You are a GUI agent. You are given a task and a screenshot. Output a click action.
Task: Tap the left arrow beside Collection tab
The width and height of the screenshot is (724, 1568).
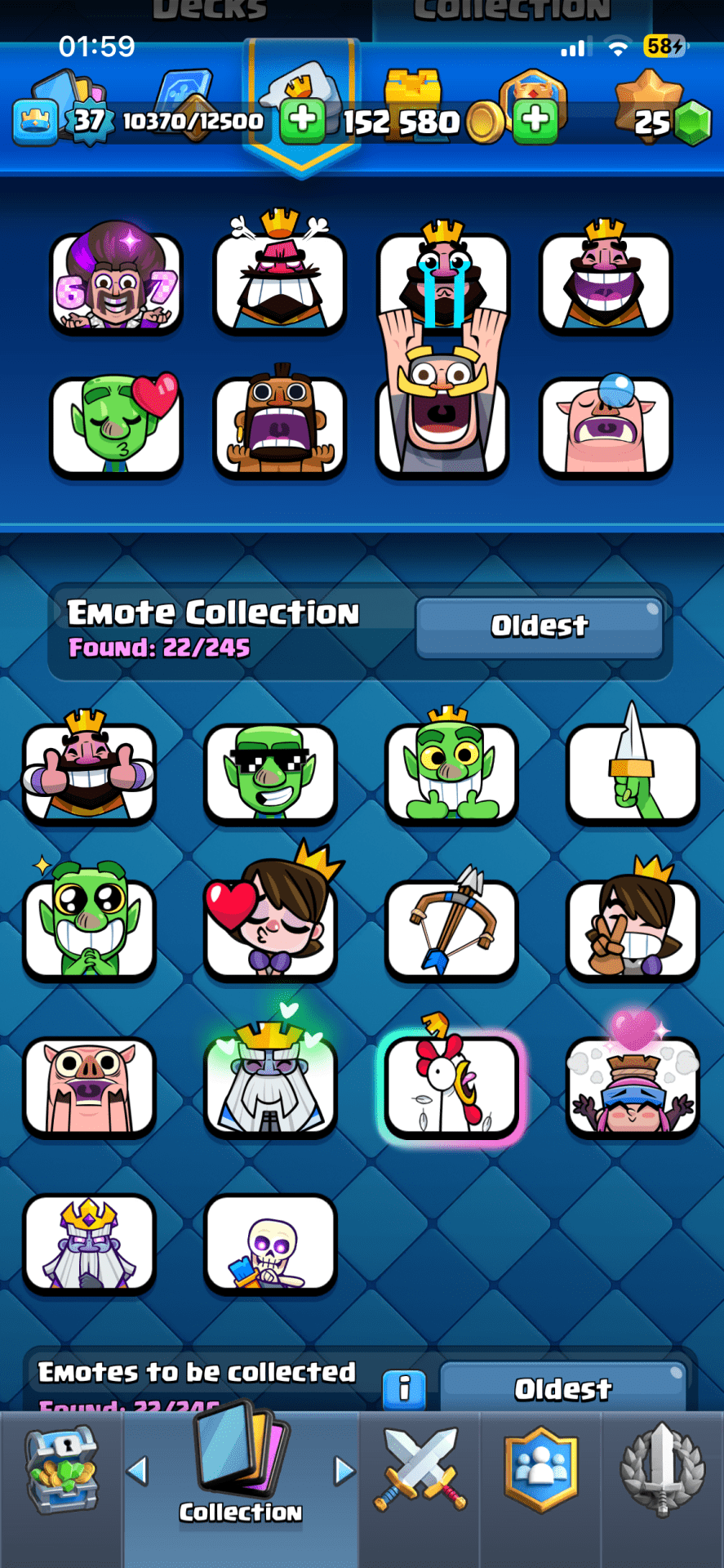click(x=137, y=1471)
